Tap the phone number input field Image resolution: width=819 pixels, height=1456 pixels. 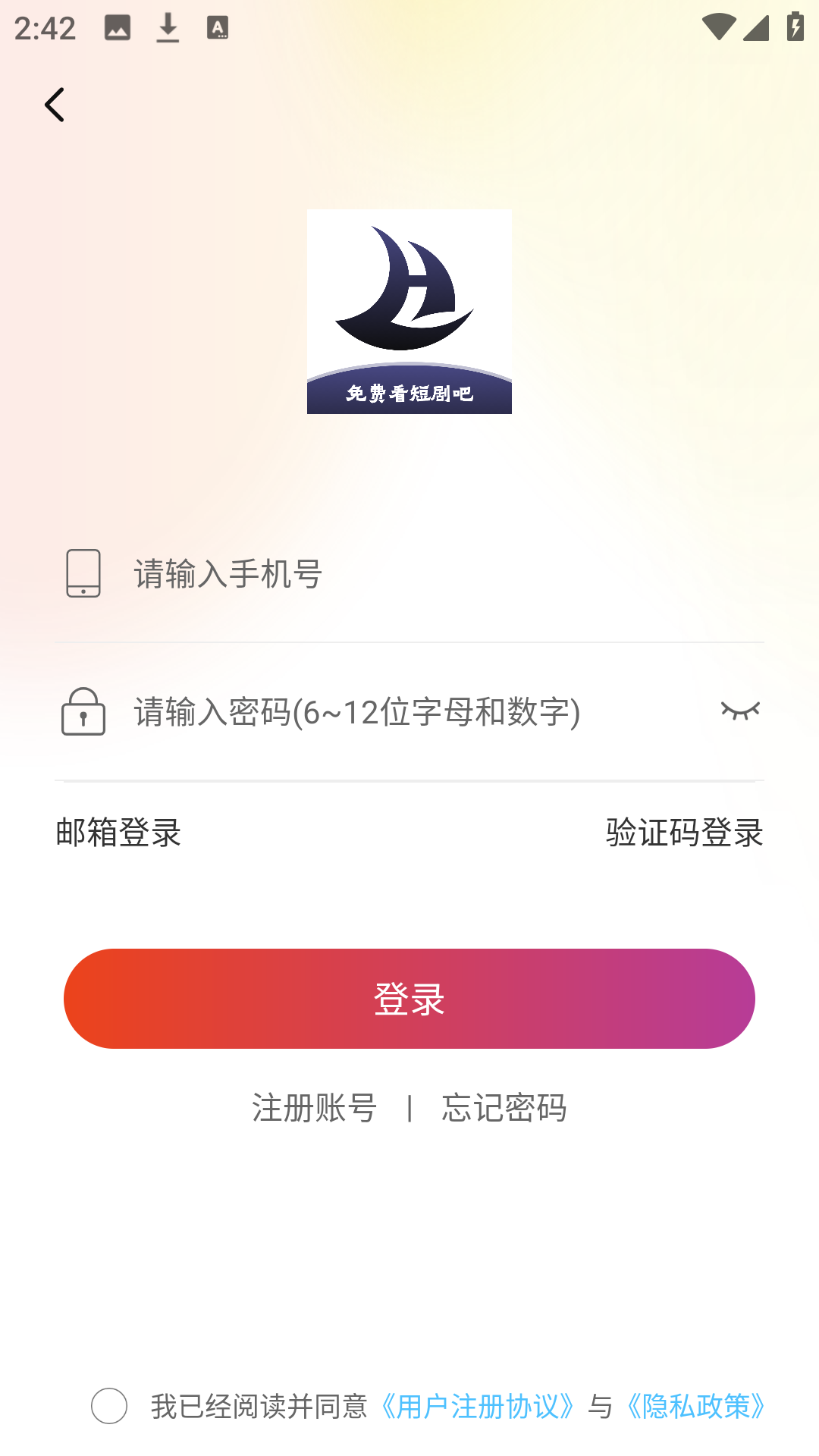[x=425, y=574]
